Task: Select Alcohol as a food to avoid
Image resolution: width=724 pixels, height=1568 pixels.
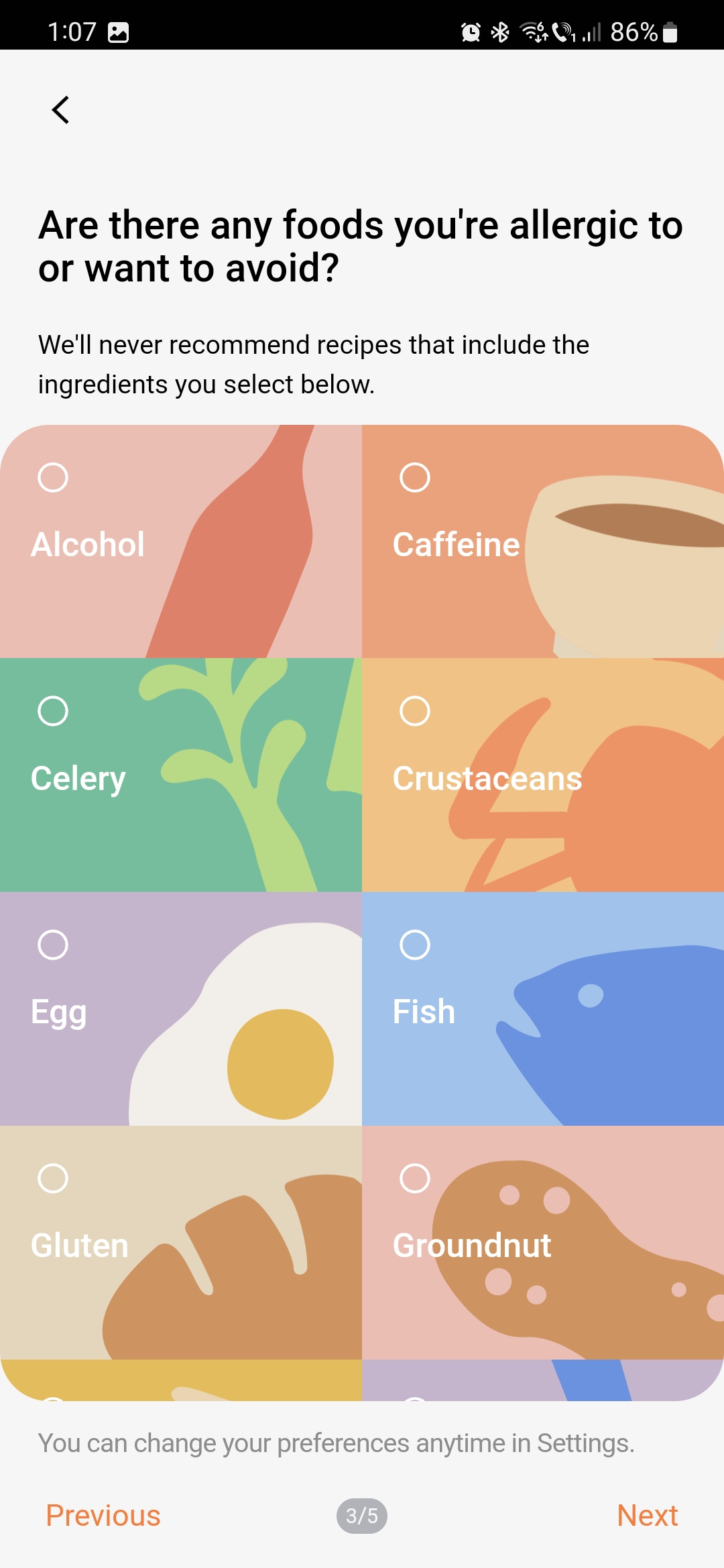Action: click(x=53, y=478)
